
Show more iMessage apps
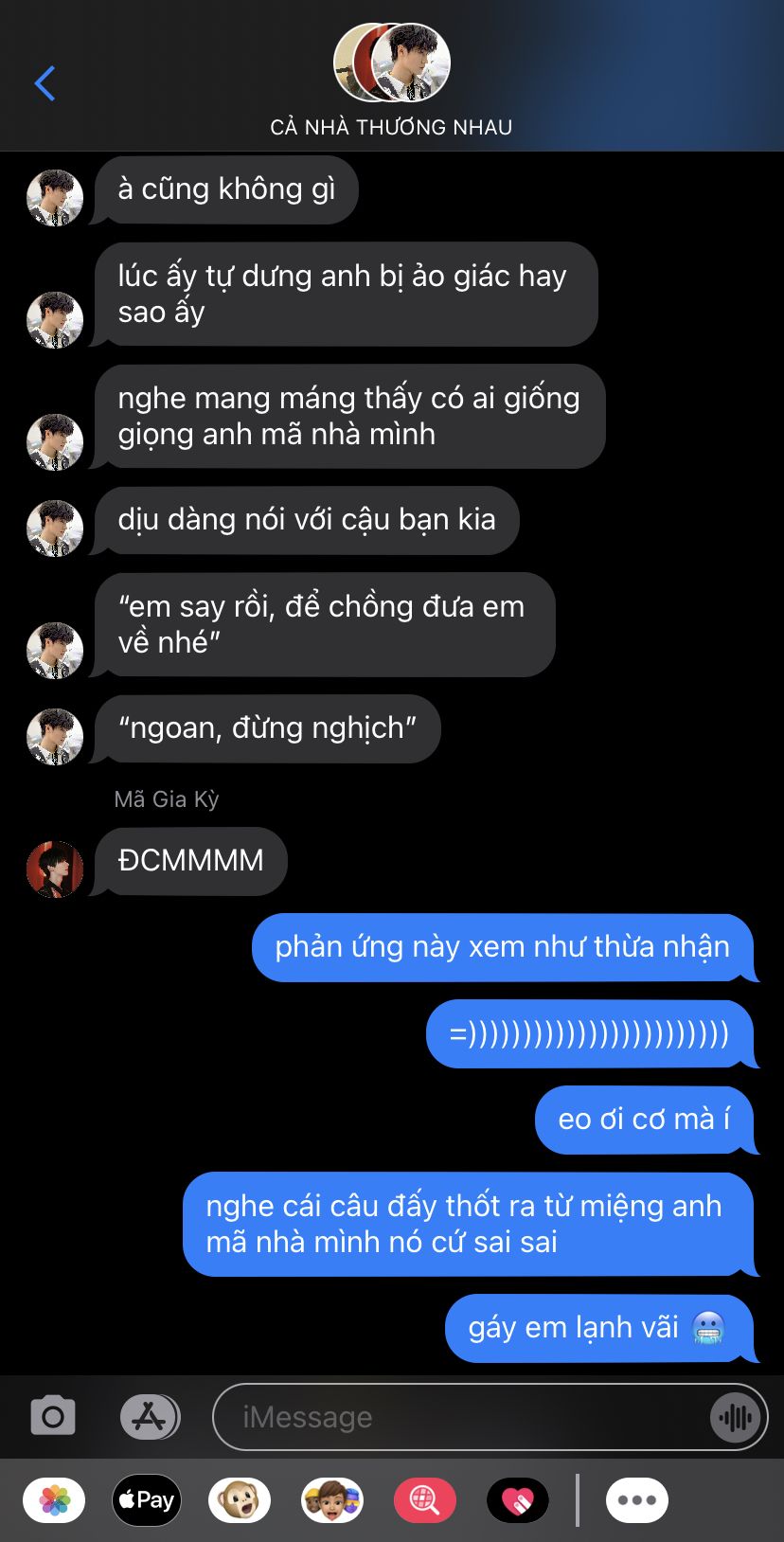tap(636, 1500)
